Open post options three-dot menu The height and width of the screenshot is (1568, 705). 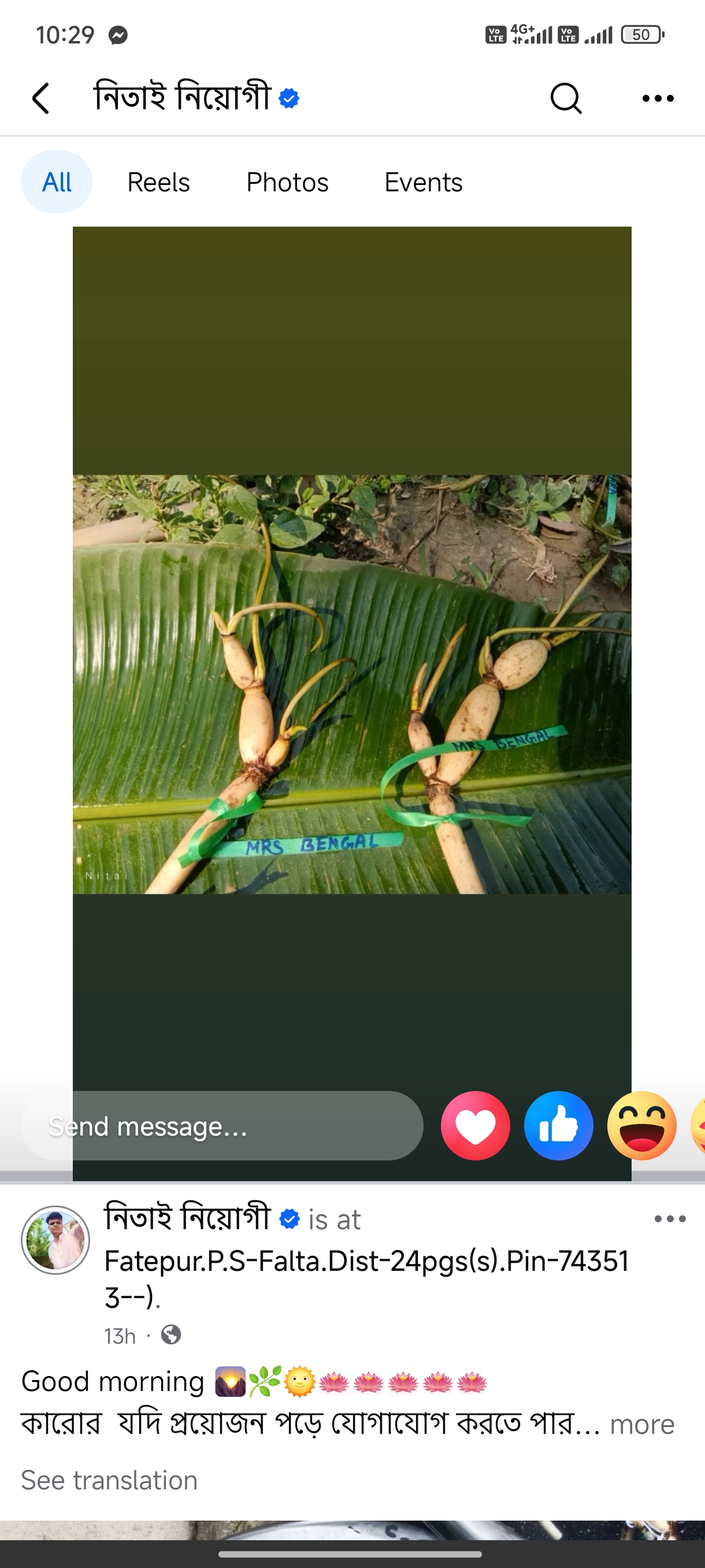[669, 1219]
